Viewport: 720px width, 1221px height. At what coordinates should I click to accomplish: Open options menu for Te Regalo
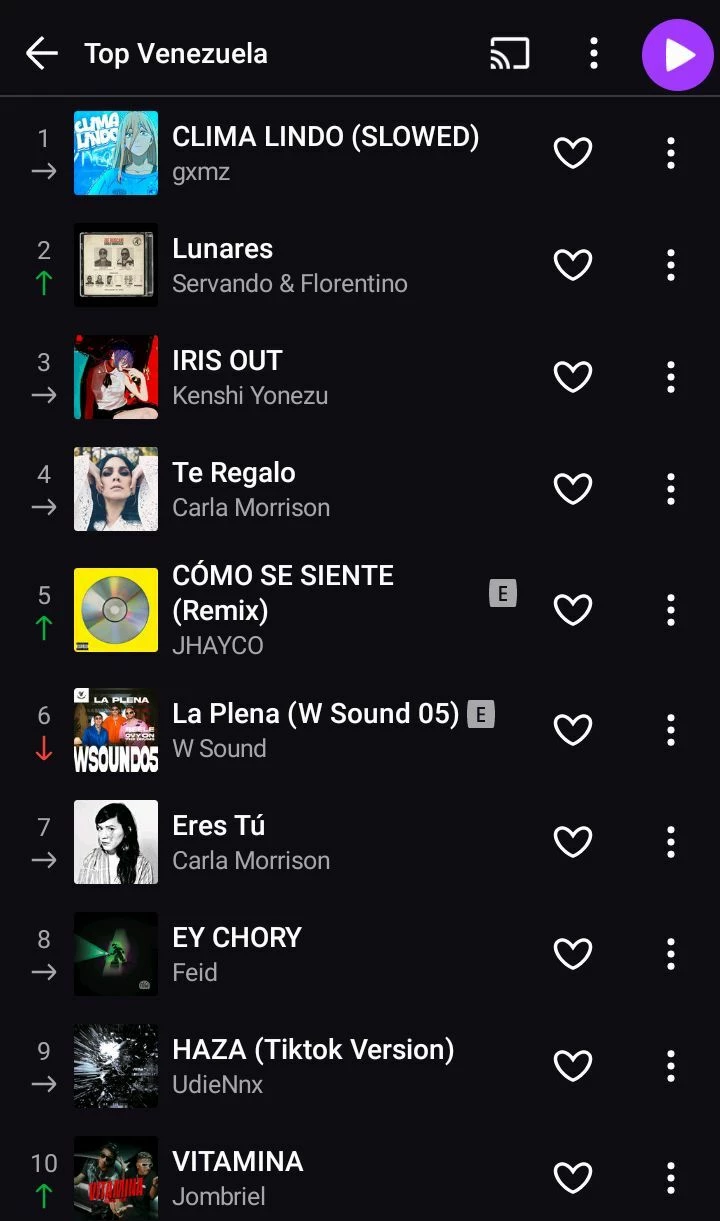click(671, 489)
